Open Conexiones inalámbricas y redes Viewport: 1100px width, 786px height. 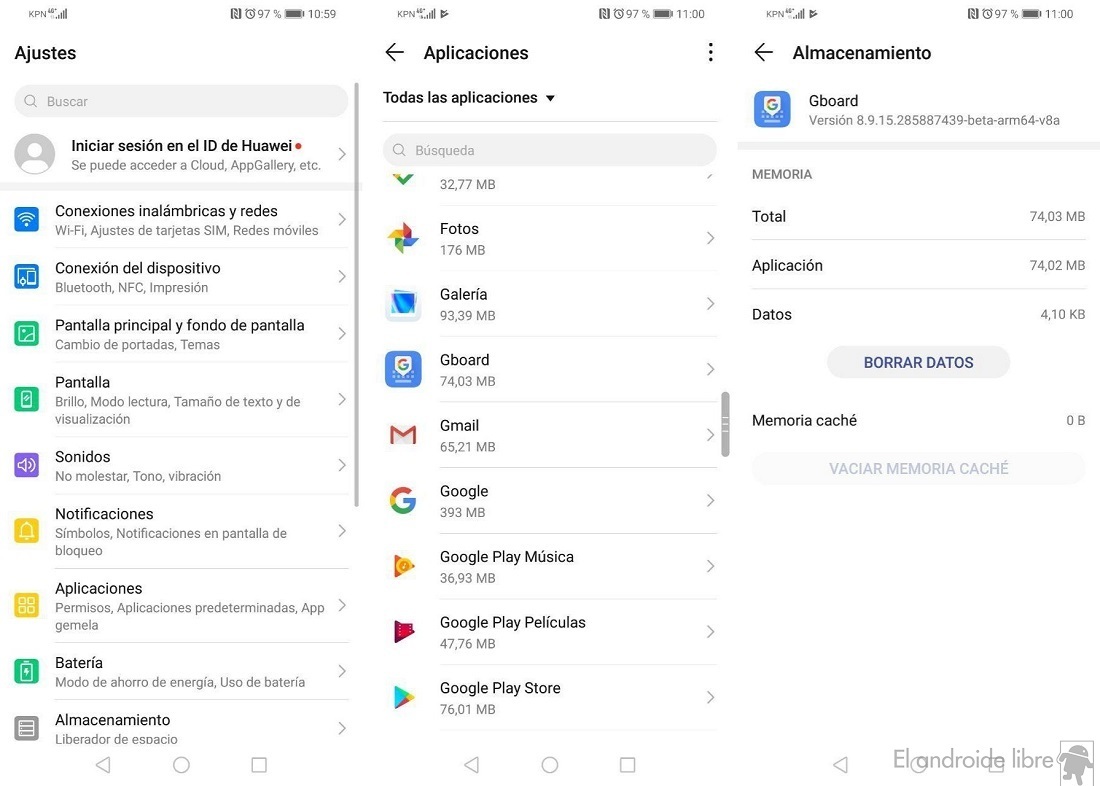(181, 220)
